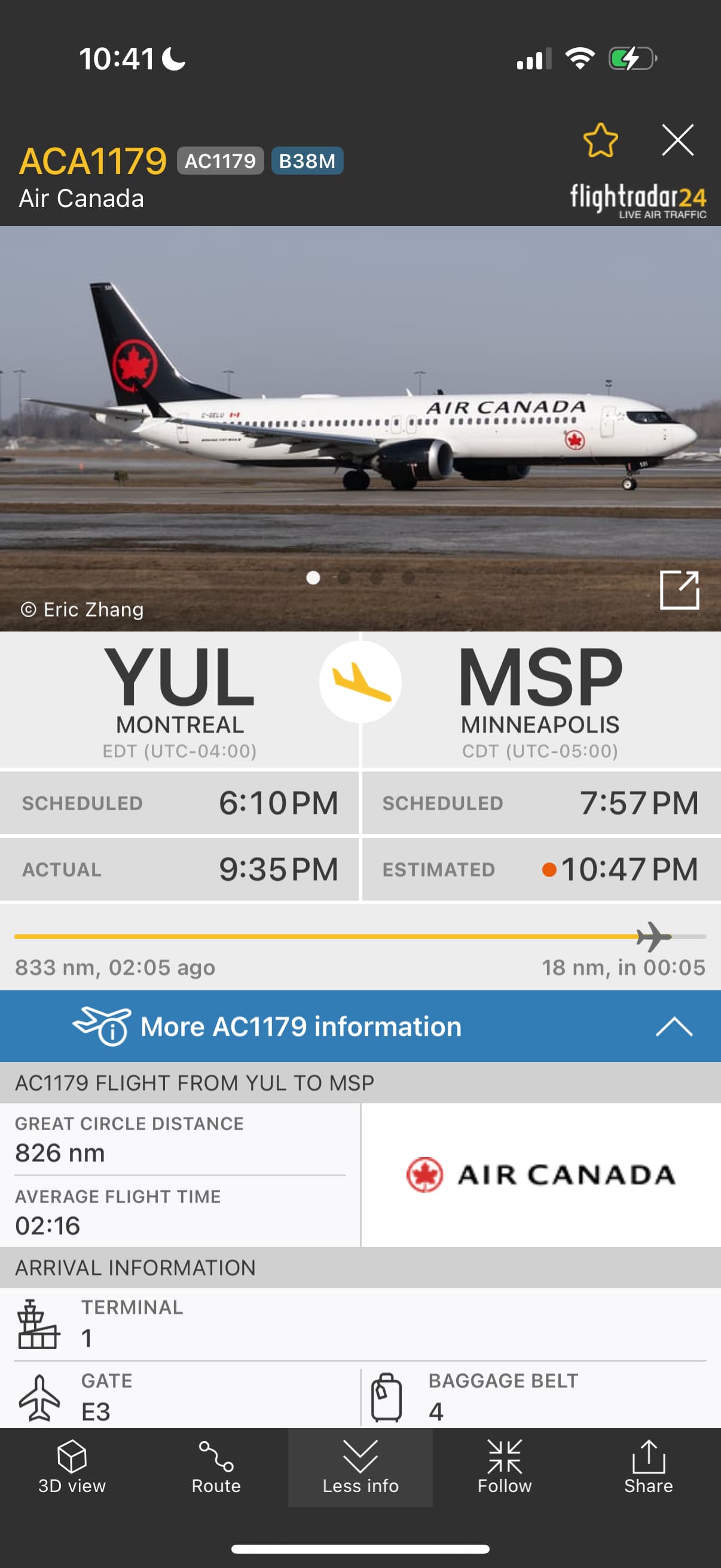The width and height of the screenshot is (721, 1568).
Task: Close the flight details panel
Action: coord(677,141)
